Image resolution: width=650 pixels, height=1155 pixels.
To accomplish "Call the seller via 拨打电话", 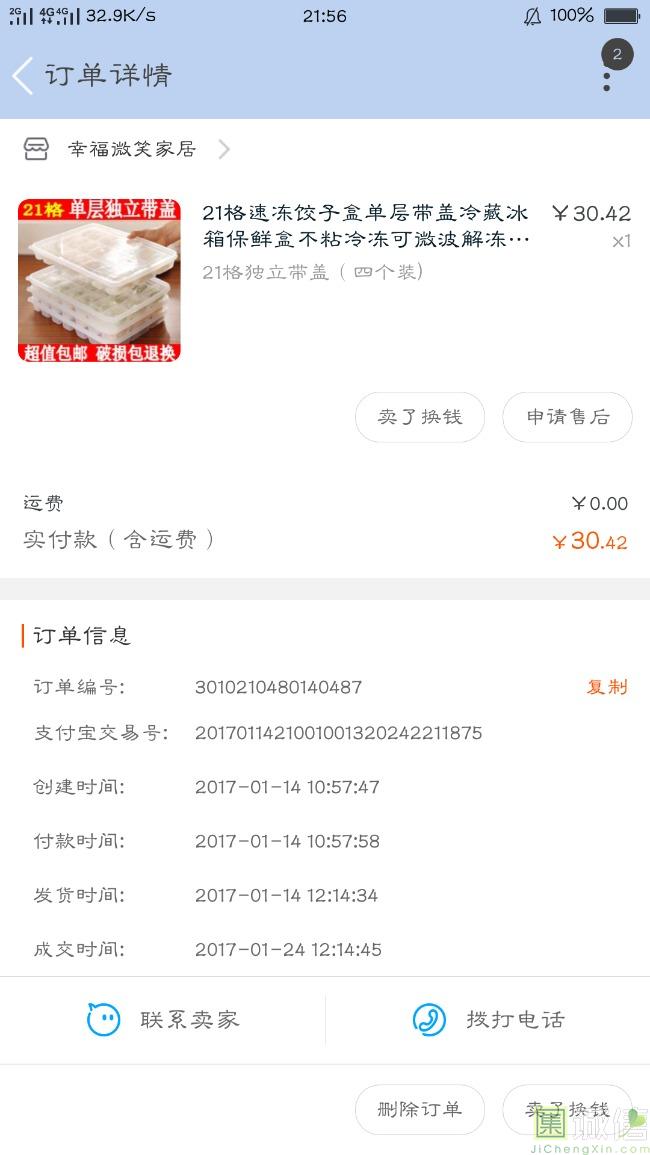I will point(488,1020).
